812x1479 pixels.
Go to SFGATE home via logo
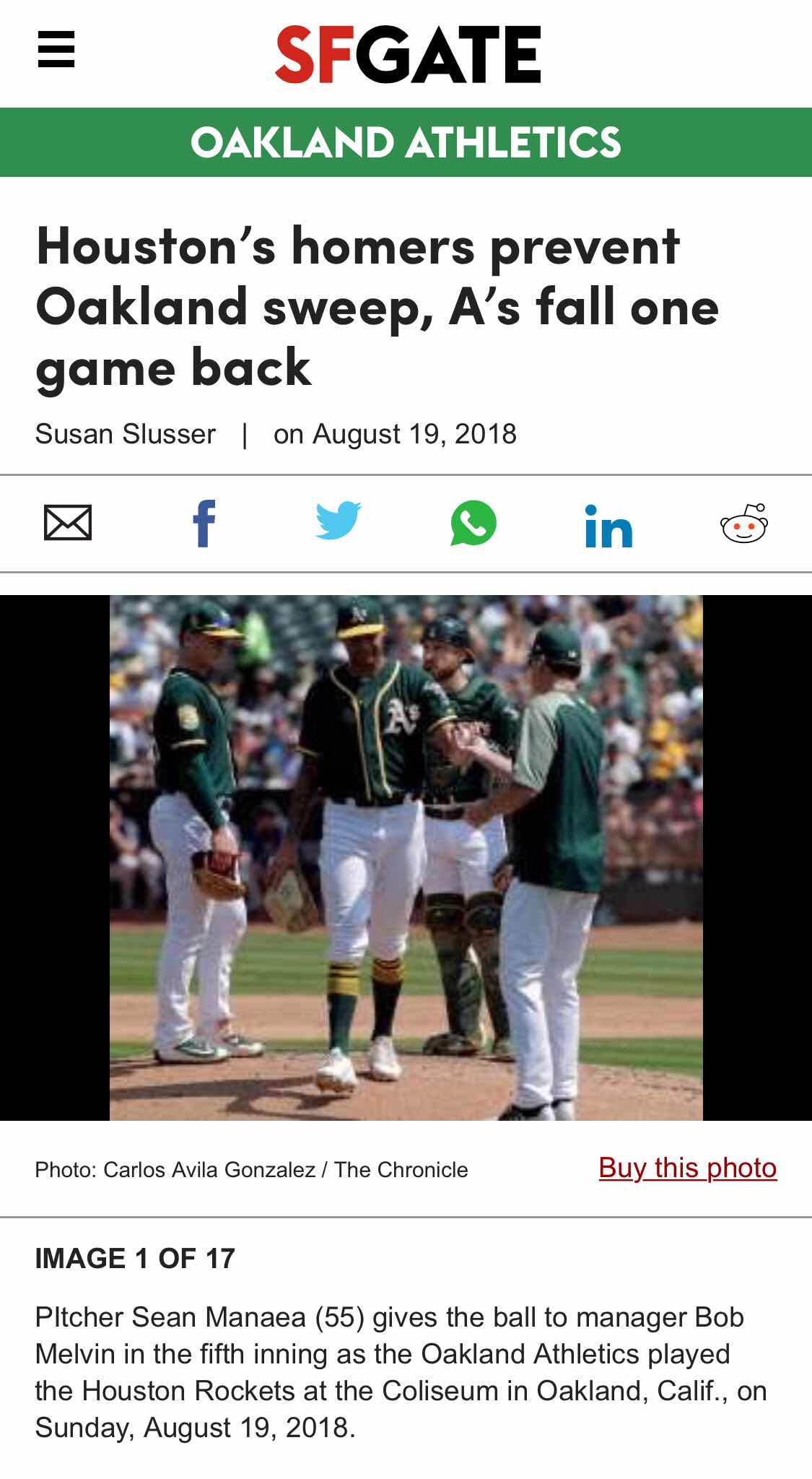408,54
